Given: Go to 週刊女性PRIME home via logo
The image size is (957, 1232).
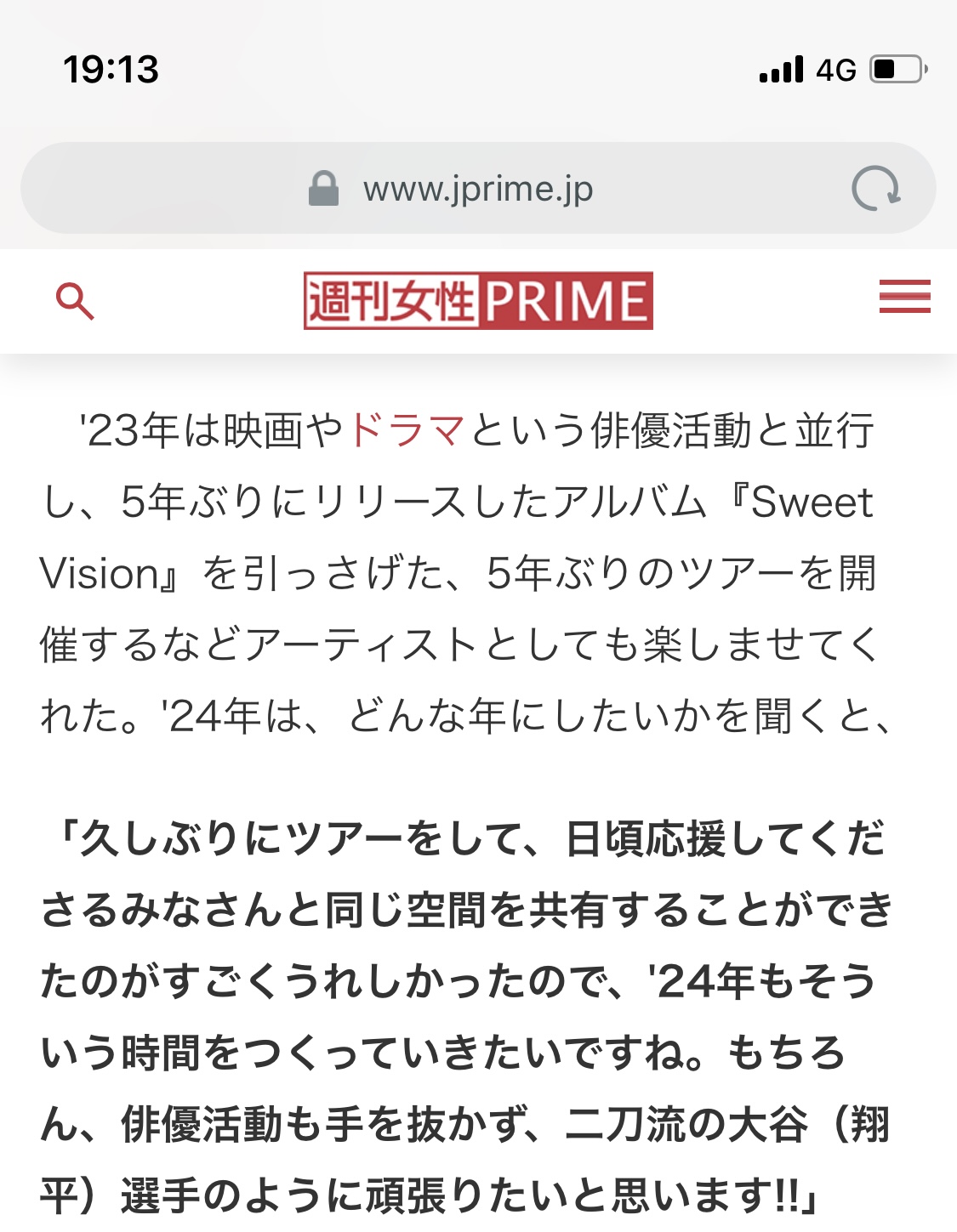Looking at the screenshot, I should point(478,301).
